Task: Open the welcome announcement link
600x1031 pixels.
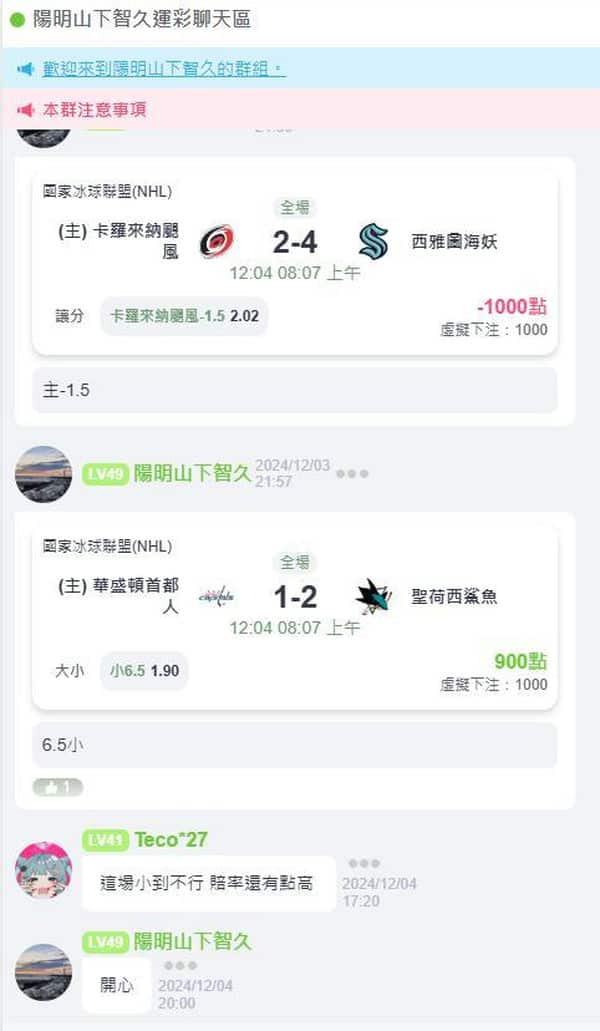Action: pyautogui.click(x=164, y=68)
